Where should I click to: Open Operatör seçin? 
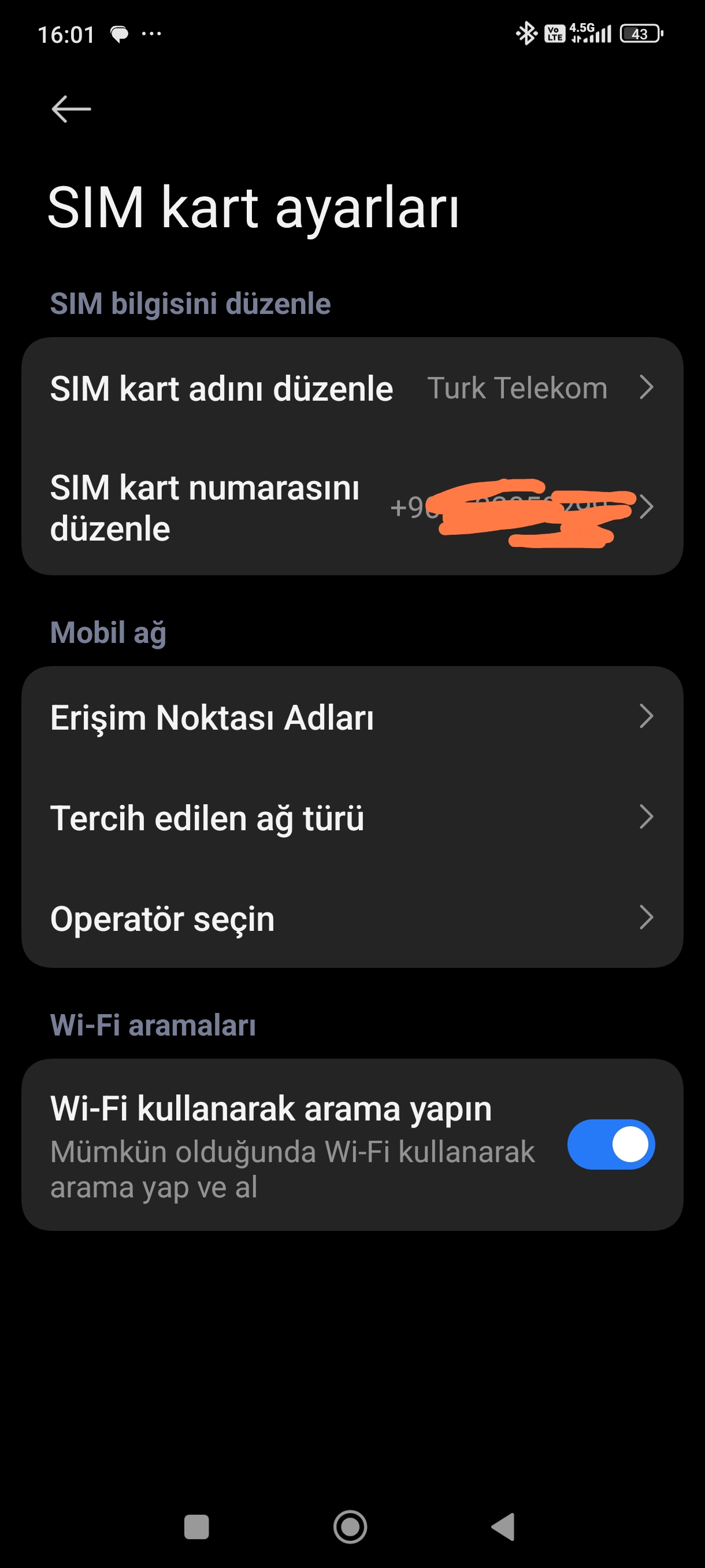tap(352, 918)
